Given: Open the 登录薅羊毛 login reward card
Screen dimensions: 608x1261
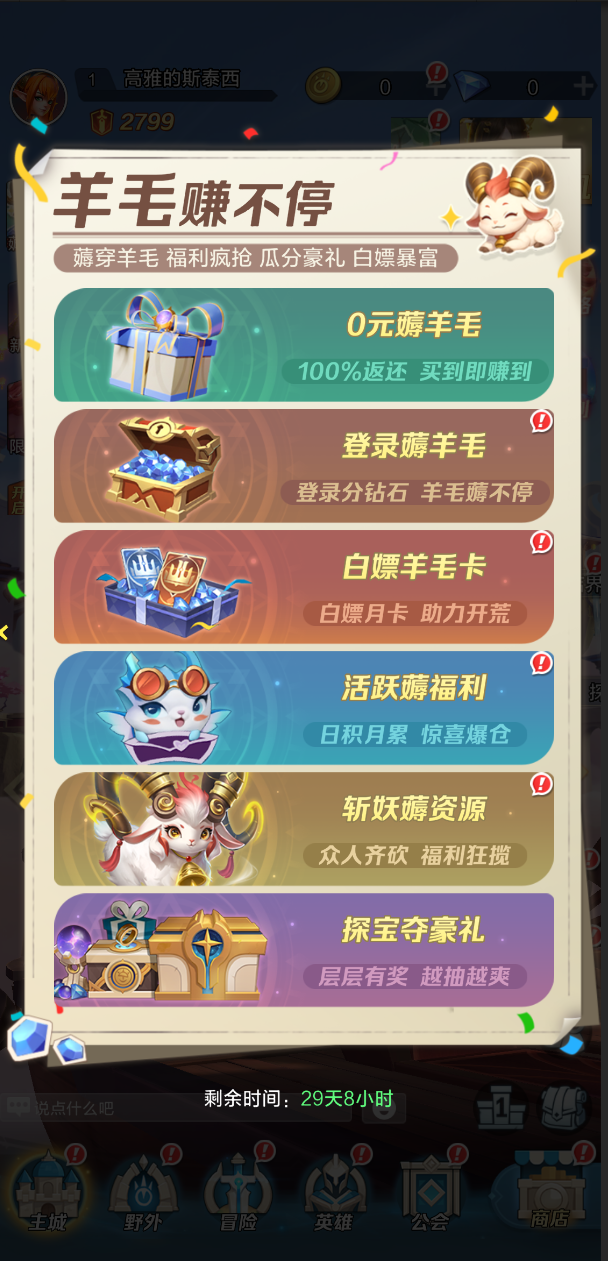Looking at the screenshot, I should click(304, 466).
